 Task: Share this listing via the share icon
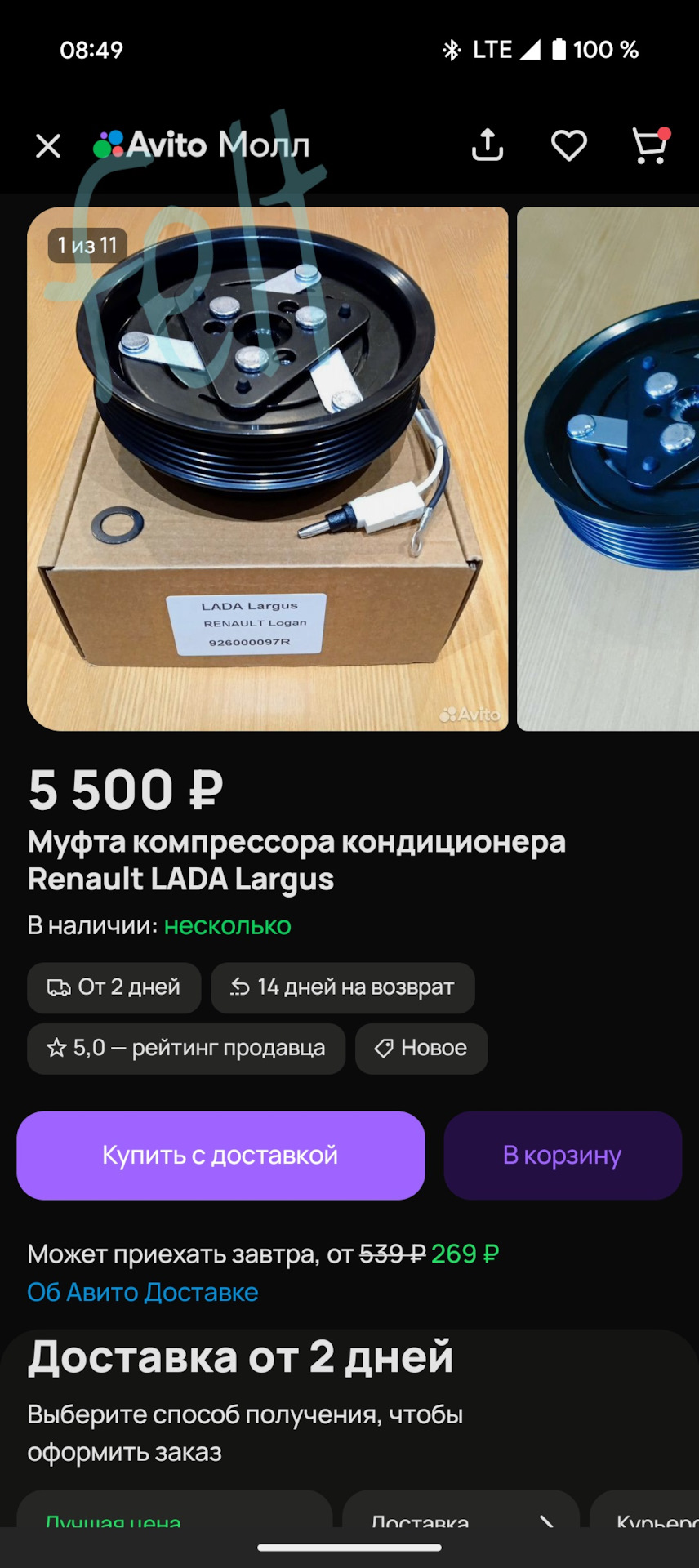coord(487,145)
